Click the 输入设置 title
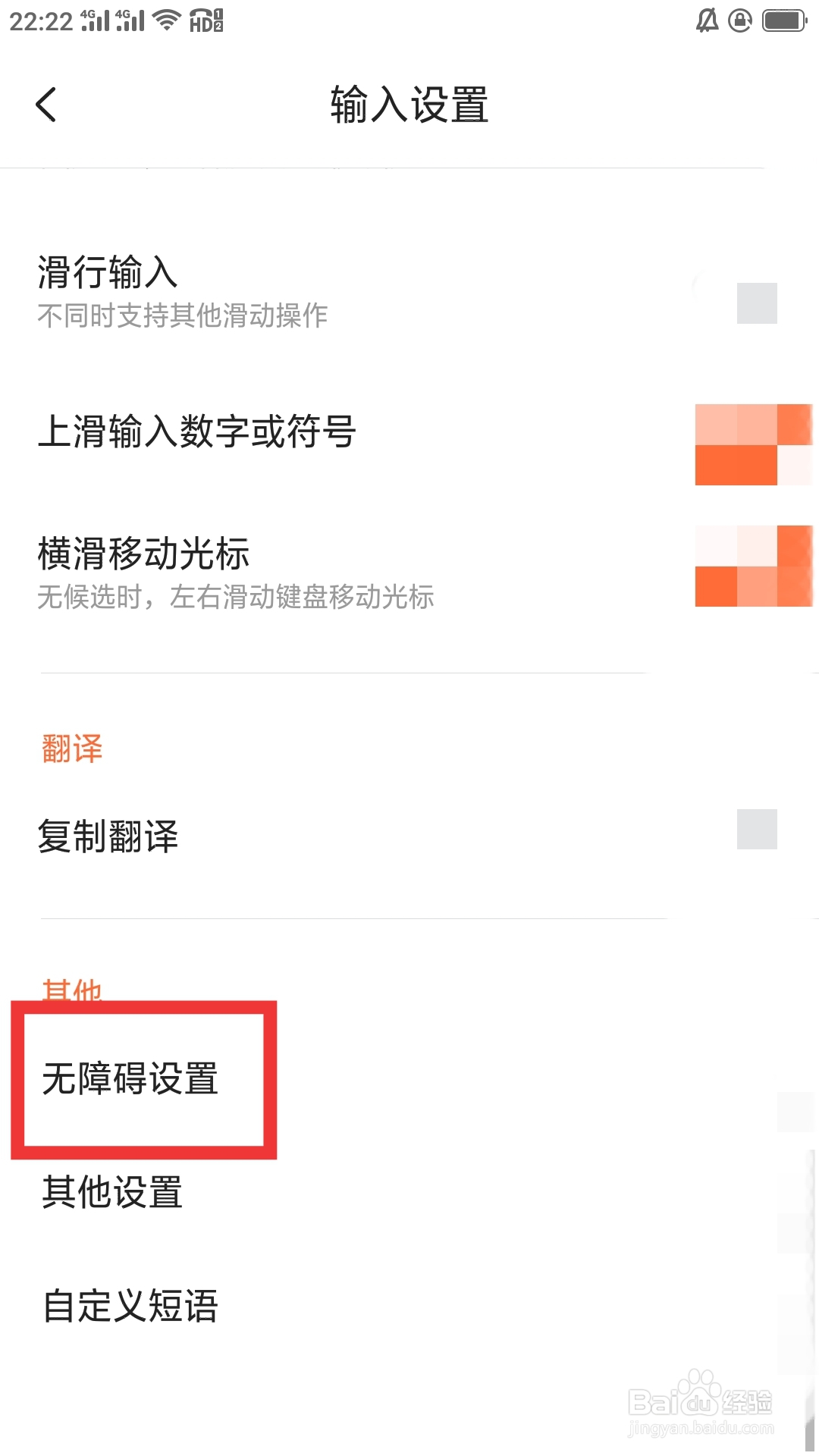The width and height of the screenshot is (819, 1456). [409, 106]
